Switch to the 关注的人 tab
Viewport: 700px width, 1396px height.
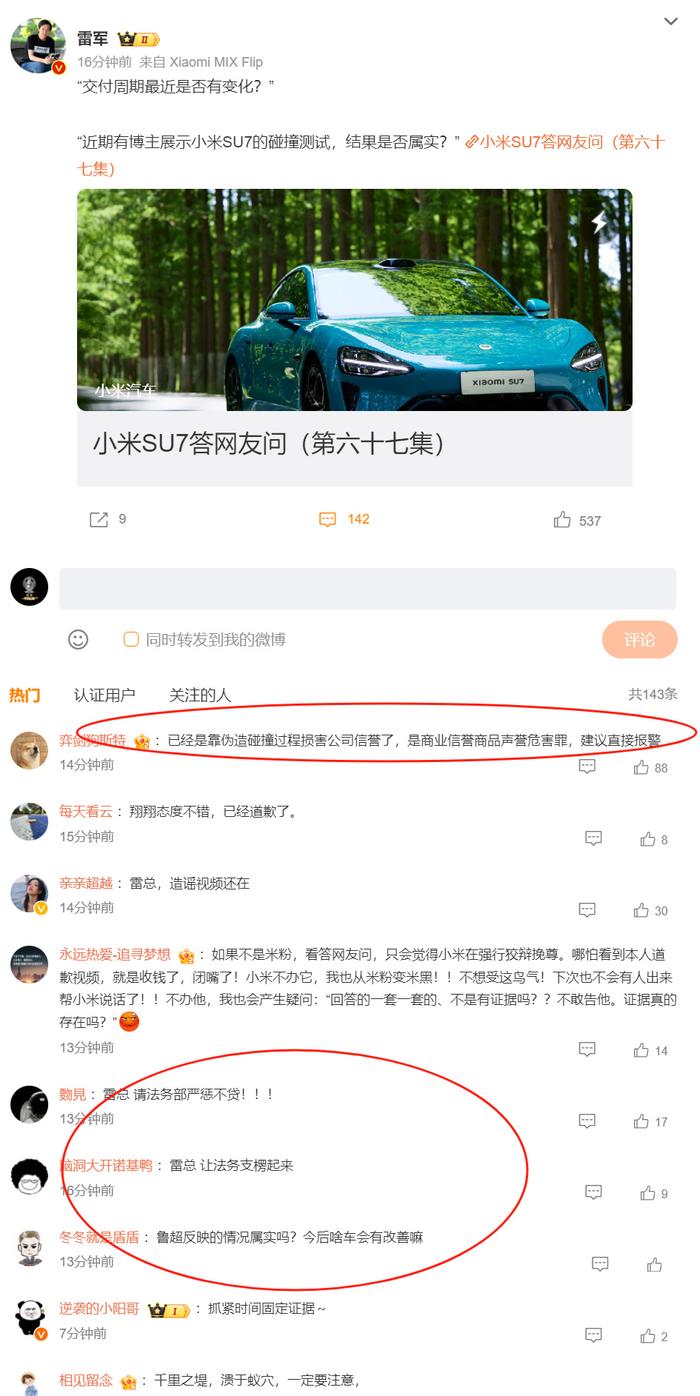(199, 694)
